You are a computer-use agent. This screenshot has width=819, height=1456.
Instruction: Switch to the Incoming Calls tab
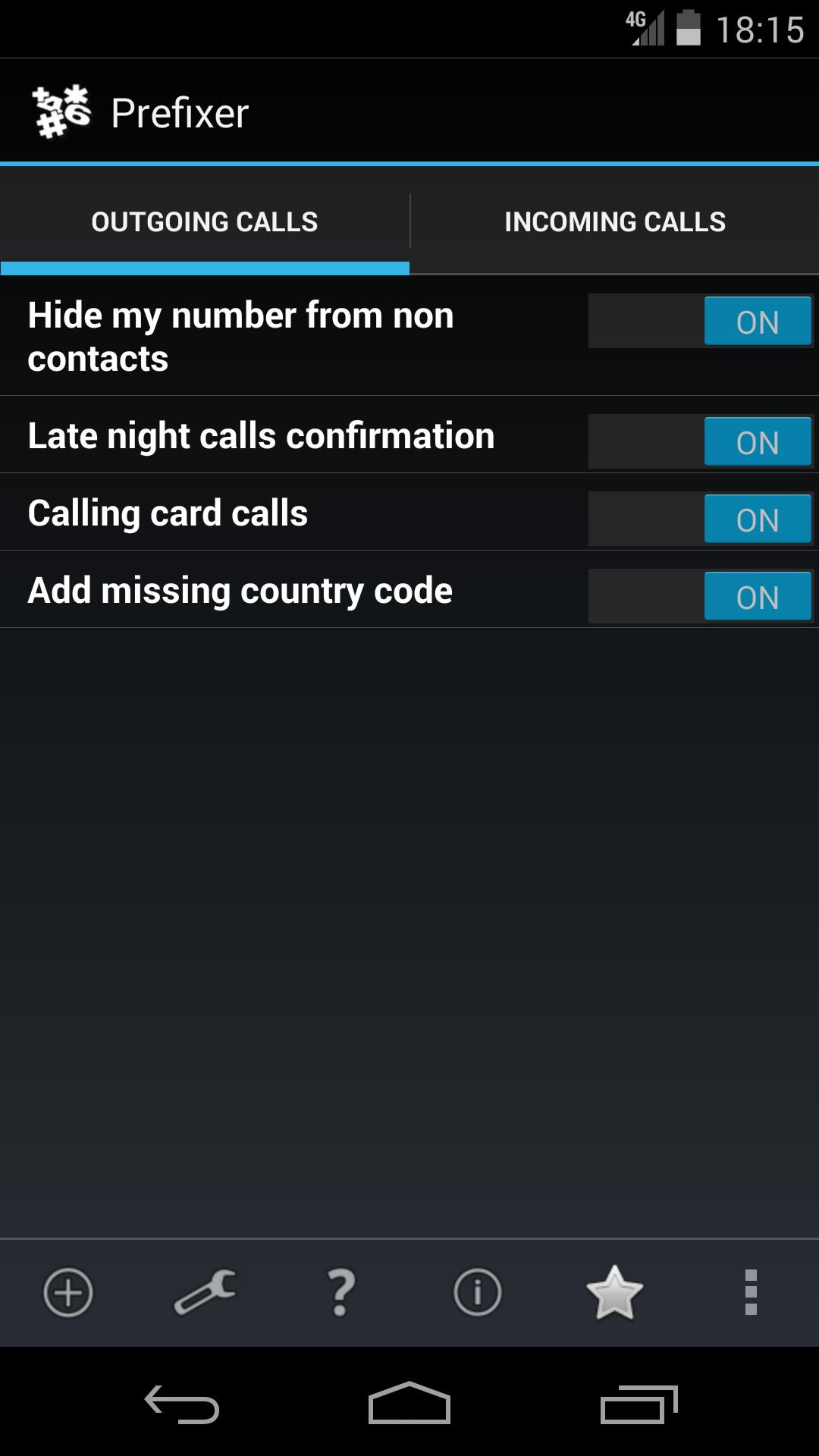click(x=614, y=221)
